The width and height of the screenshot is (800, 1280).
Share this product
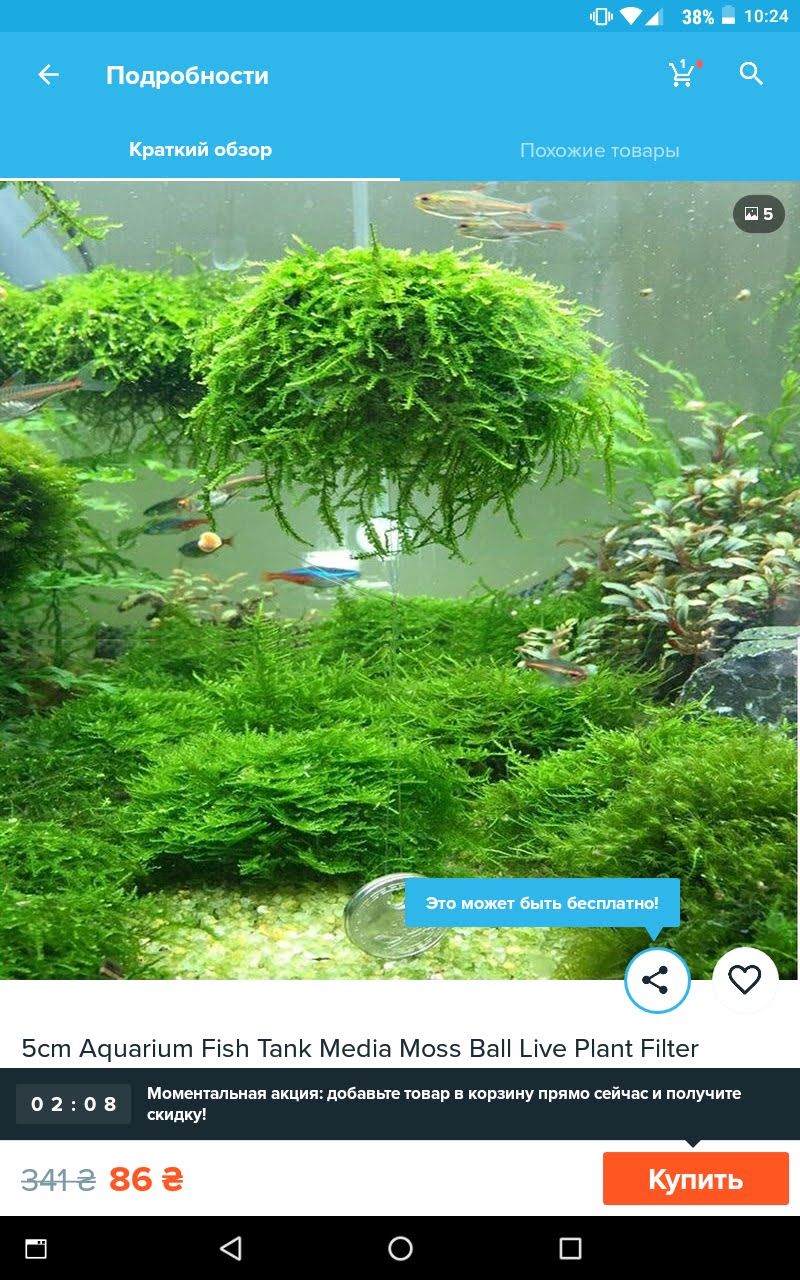[x=657, y=980]
